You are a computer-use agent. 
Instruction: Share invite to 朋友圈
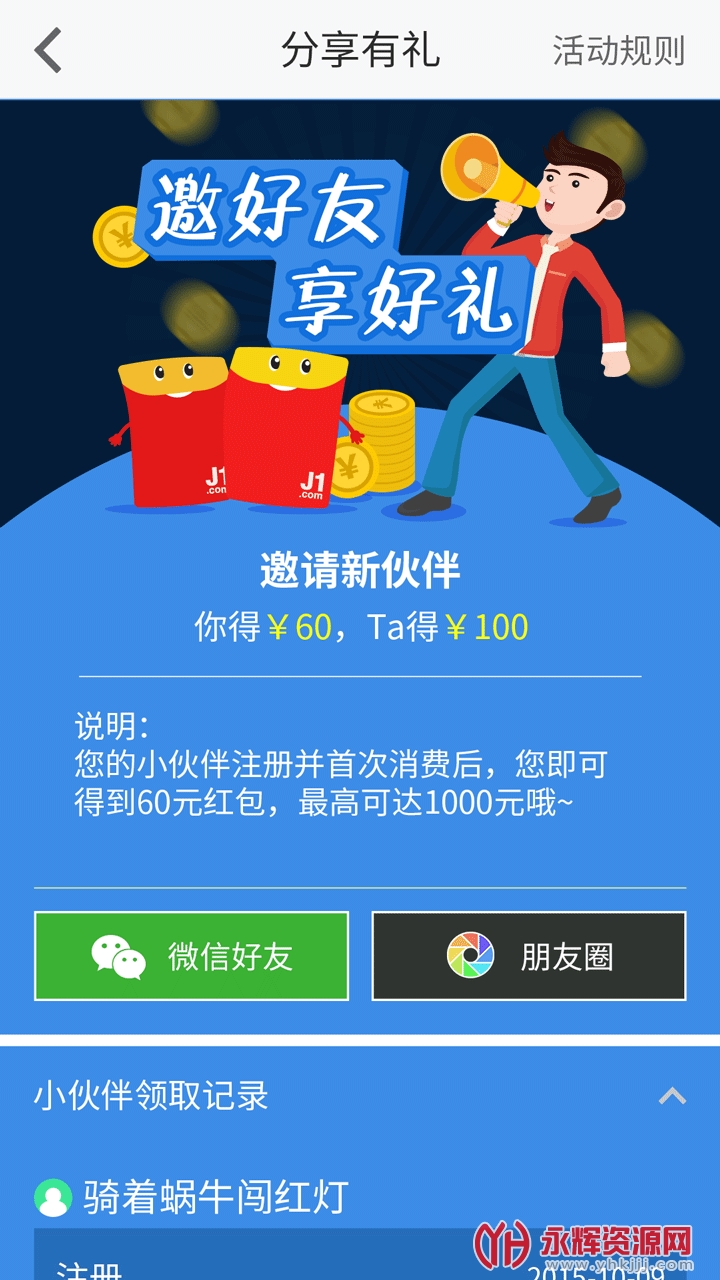point(529,956)
